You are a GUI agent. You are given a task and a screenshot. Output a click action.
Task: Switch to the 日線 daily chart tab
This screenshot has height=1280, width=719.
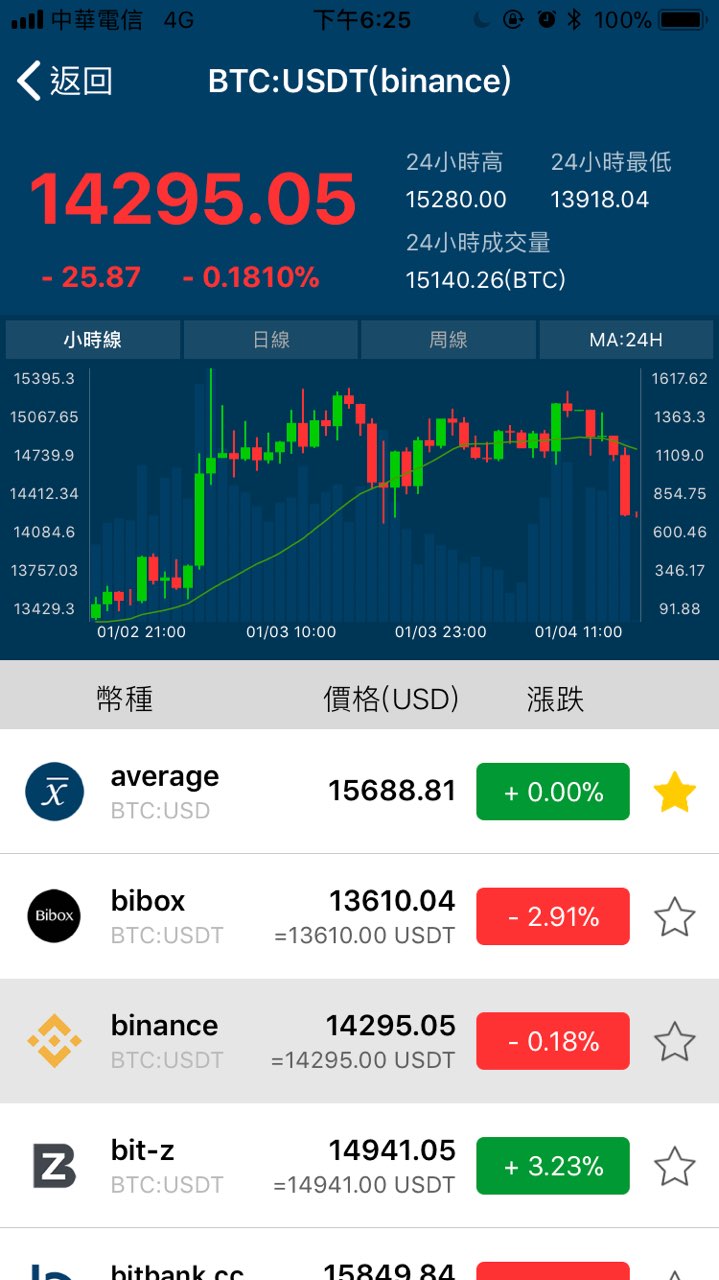(x=271, y=340)
